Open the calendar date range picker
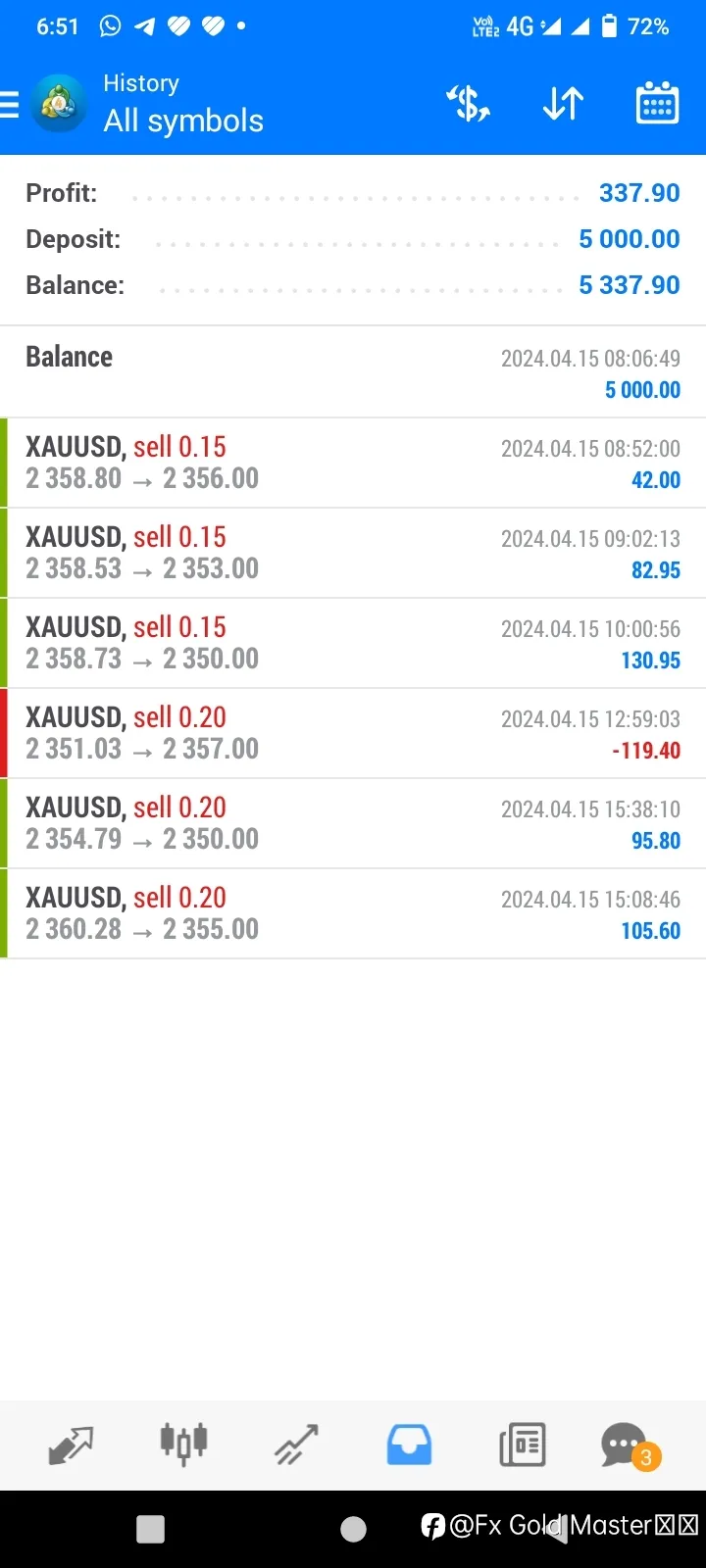 coord(657,103)
